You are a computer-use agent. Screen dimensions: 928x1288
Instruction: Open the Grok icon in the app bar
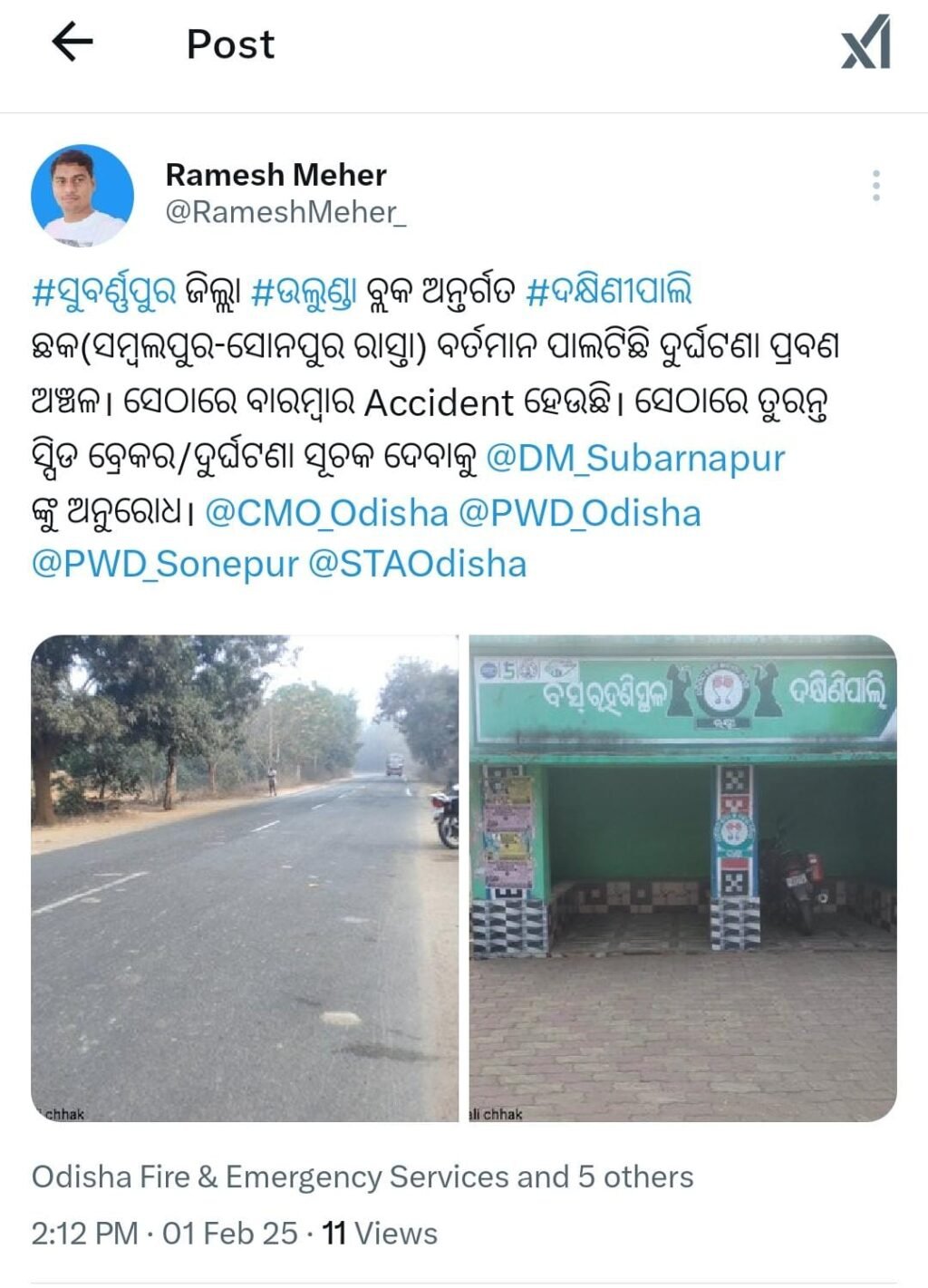pyautogui.click(x=865, y=43)
